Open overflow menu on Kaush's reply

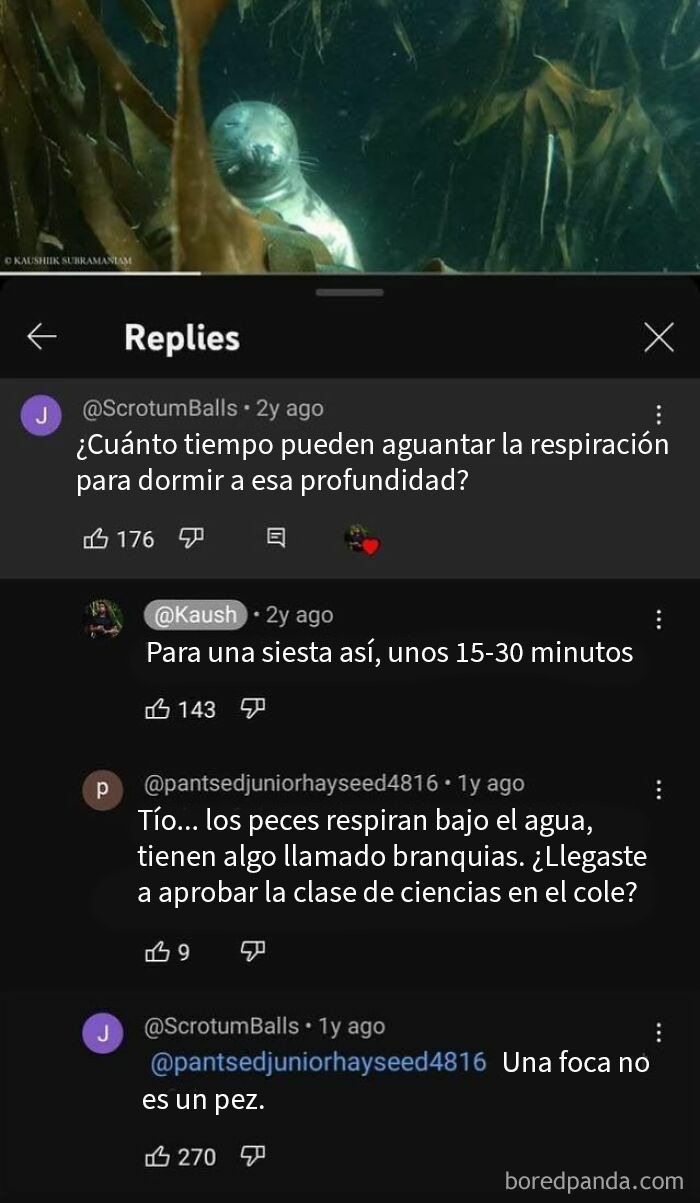[658, 620]
